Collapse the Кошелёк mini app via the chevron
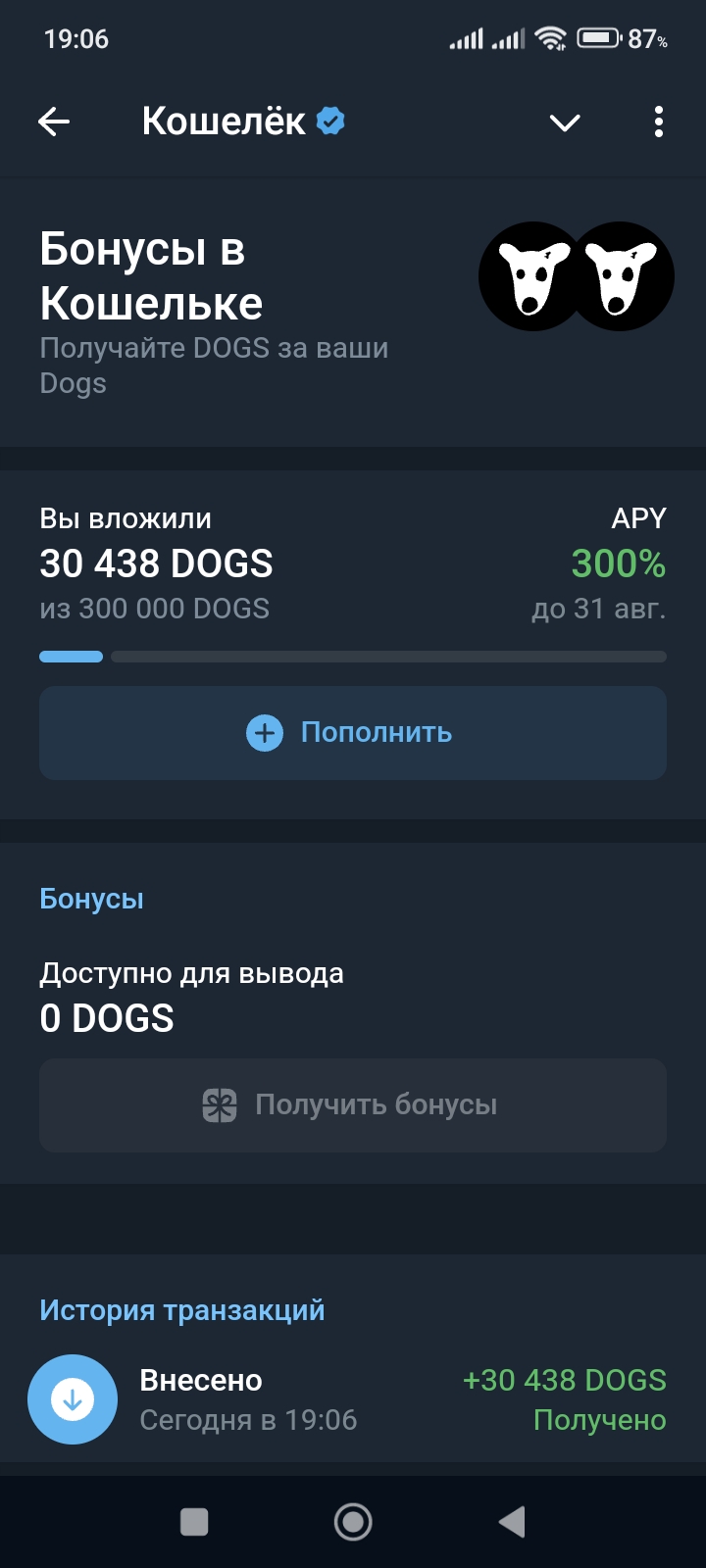The width and height of the screenshot is (706, 1568). 565,122
